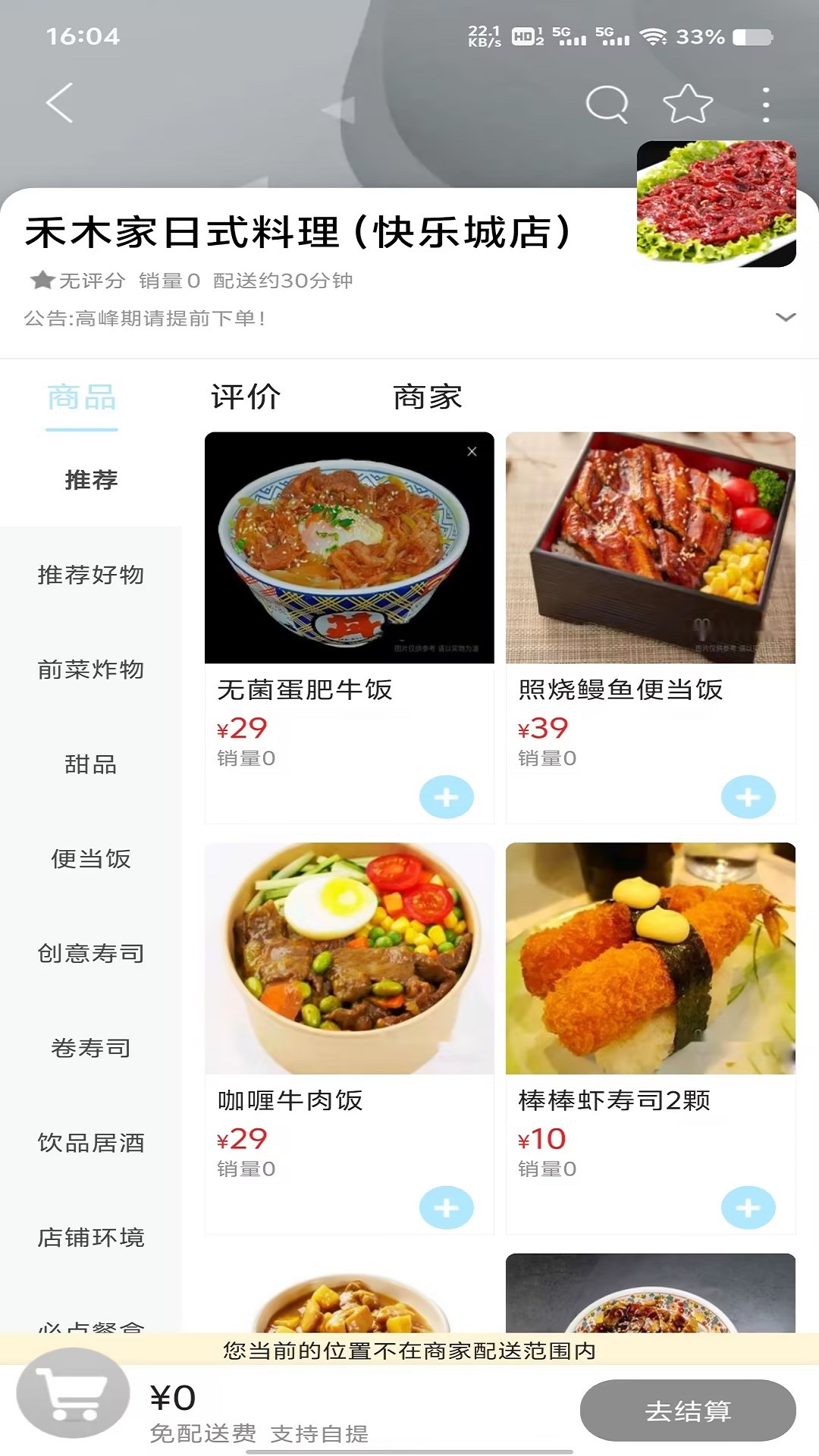Image resolution: width=819 pixels, height=1456 pixels.
Task: Add 咖喱牛肉饭 to the cart
Action: coord(446,1207)
